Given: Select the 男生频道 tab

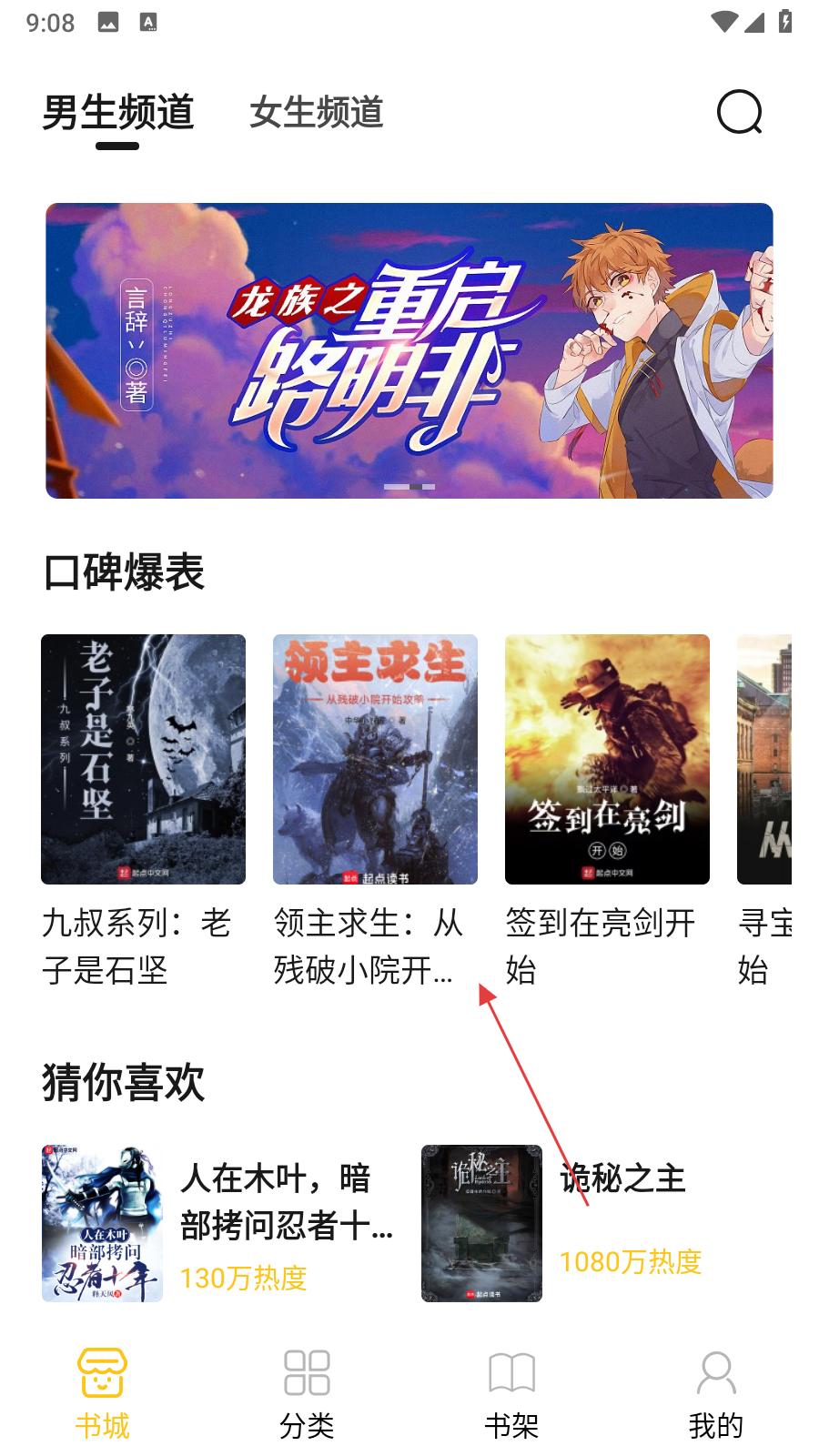Looking at the screenshot, I should click(x=118, y=113).
